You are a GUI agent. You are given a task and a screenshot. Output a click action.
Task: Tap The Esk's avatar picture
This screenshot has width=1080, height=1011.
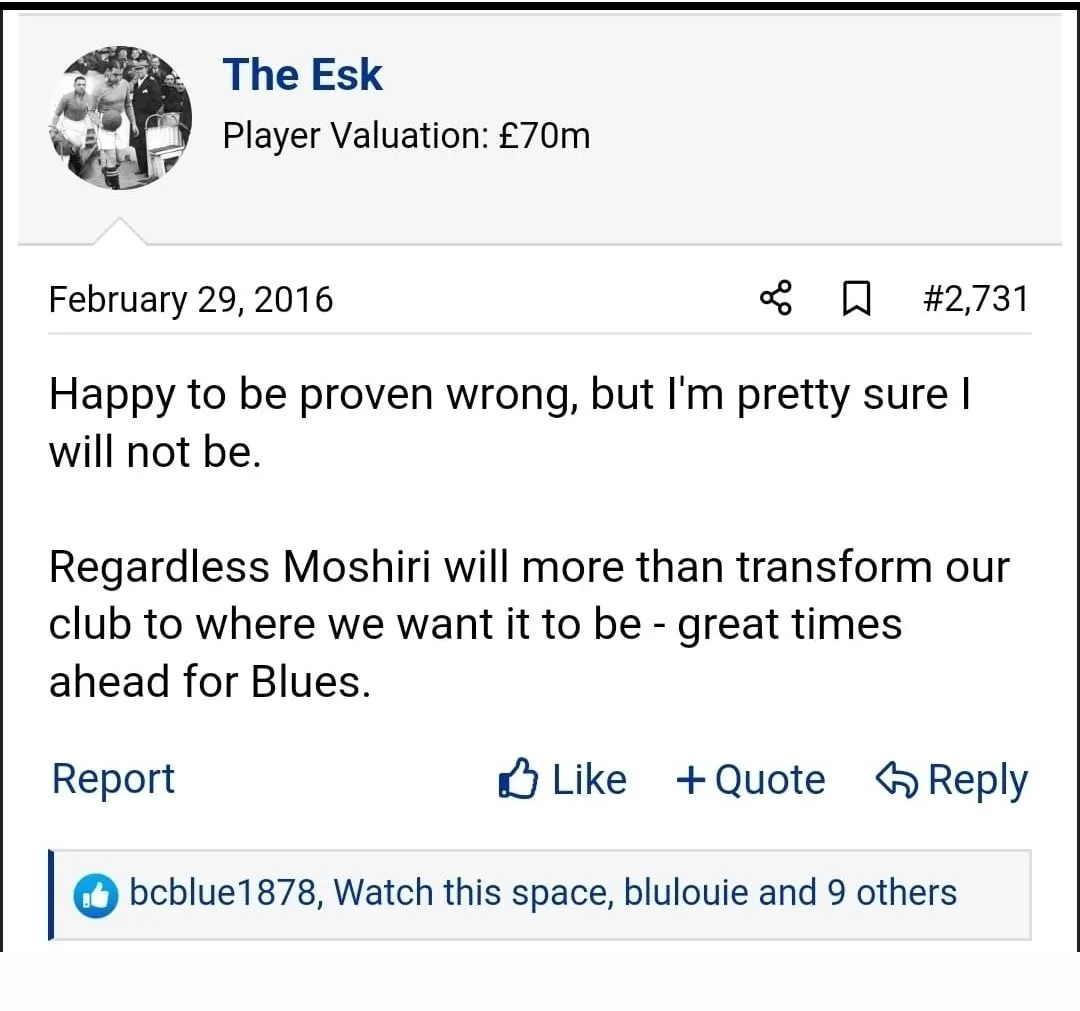point(120,118)
